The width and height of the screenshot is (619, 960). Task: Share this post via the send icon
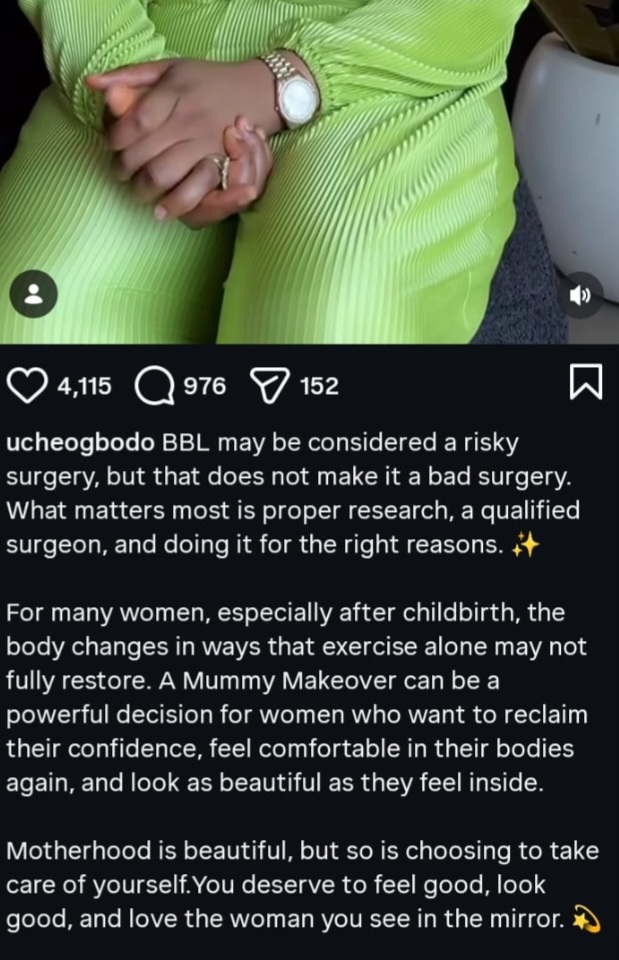(267, 386)
